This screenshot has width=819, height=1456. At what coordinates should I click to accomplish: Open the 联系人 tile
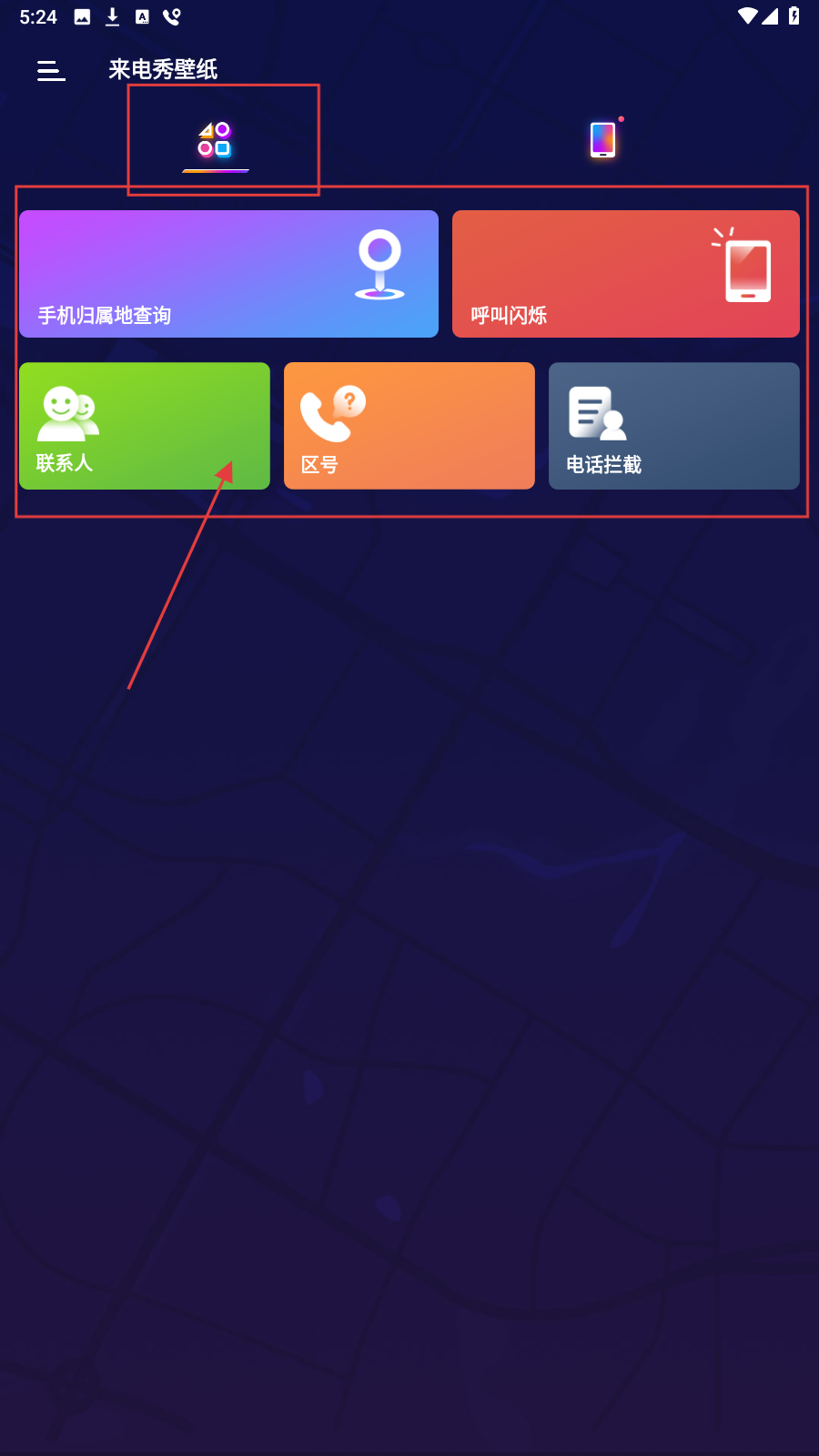click(145, 426)
